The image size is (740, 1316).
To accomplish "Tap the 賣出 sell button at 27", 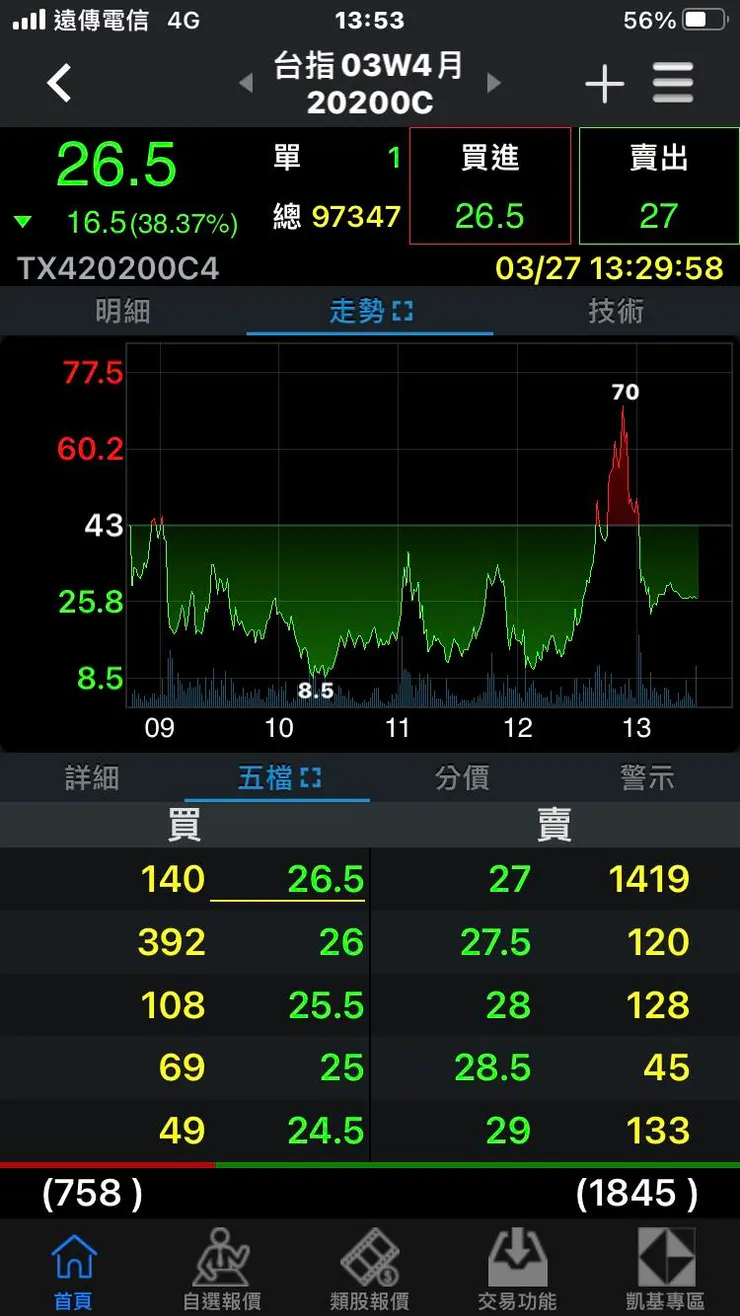I will coord(659,186).
